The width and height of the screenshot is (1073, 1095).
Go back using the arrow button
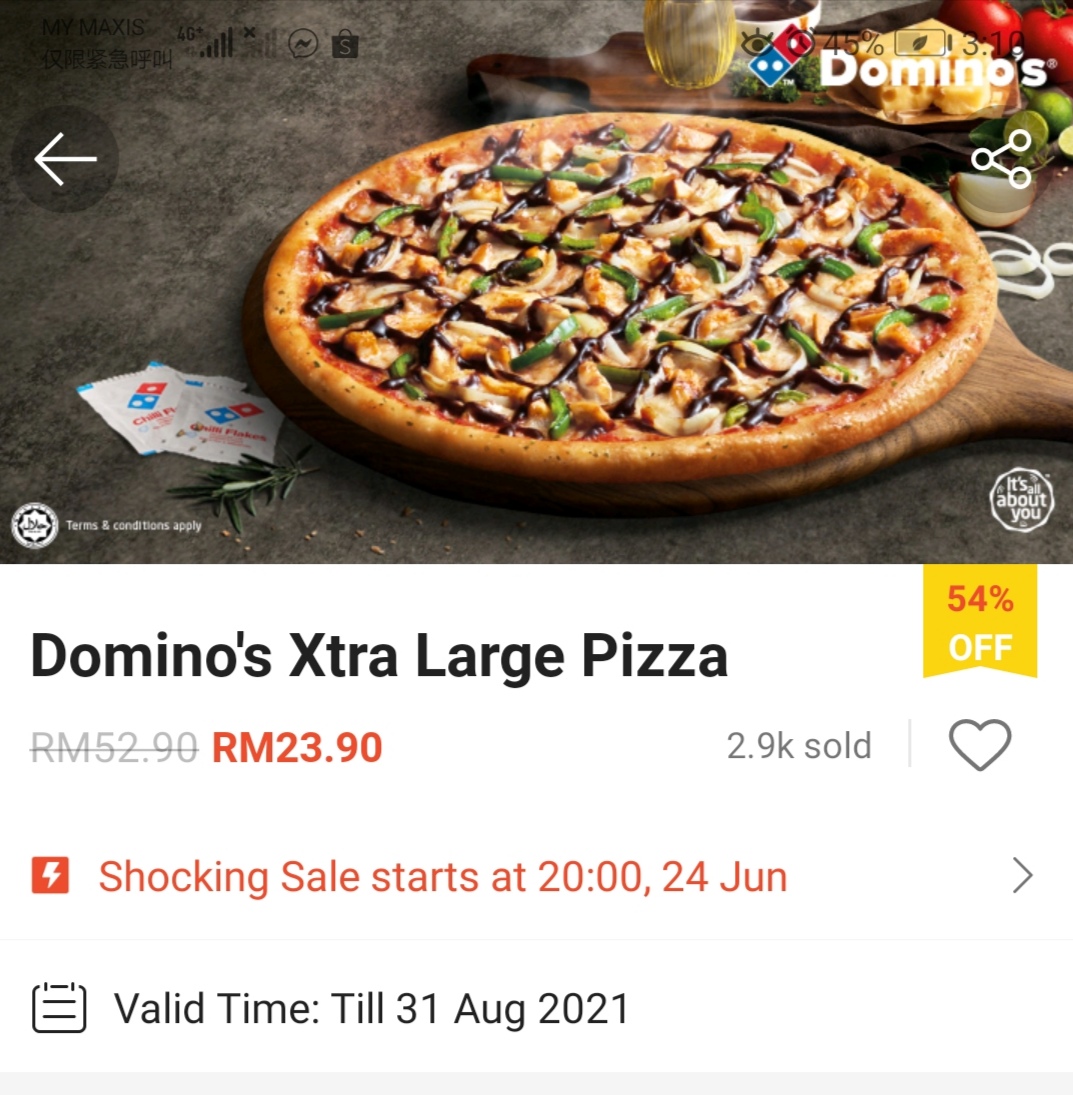click(x=65, y=160)
